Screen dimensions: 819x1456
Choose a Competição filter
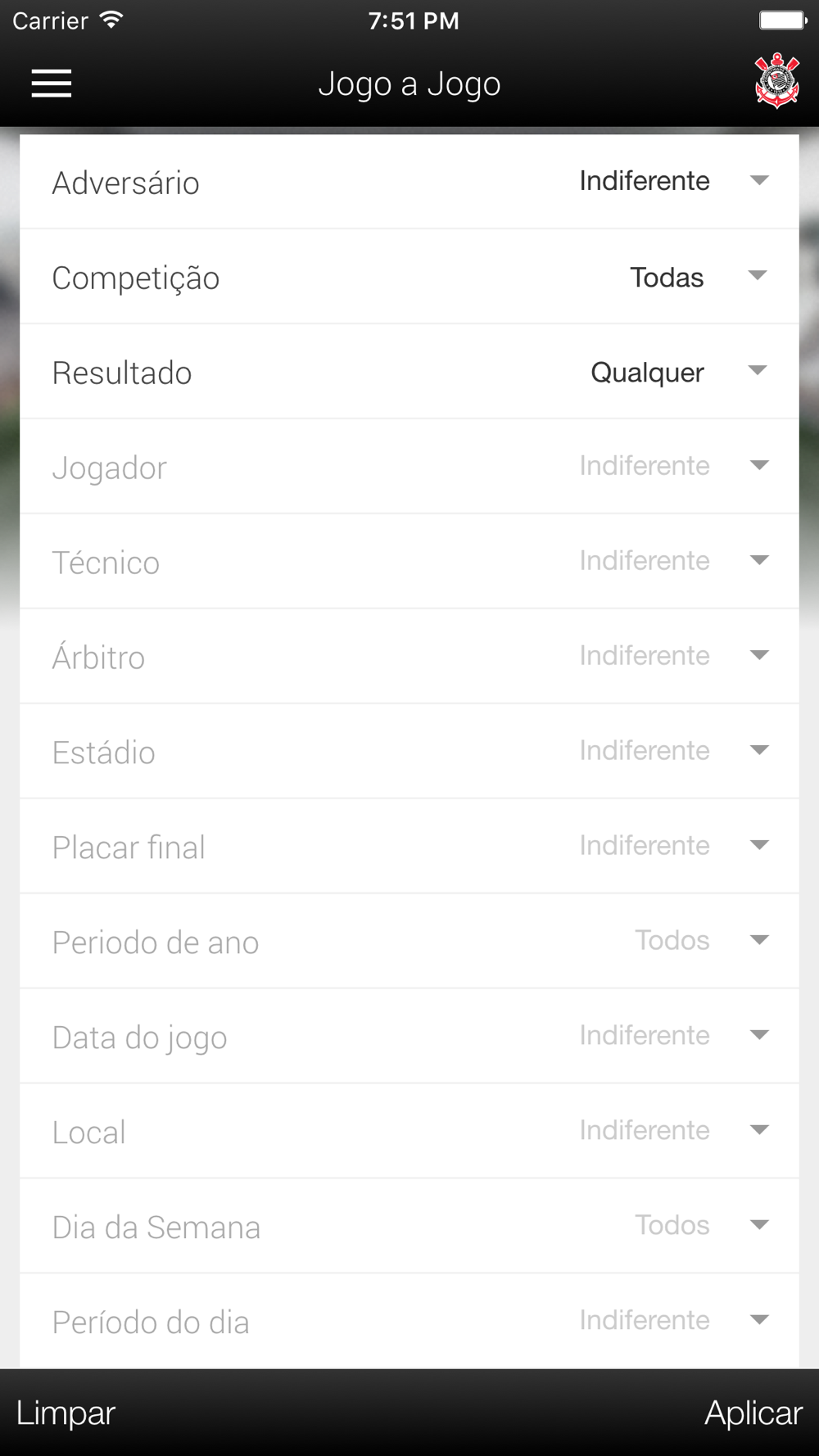pyautogui.click(x=409, y=277)
